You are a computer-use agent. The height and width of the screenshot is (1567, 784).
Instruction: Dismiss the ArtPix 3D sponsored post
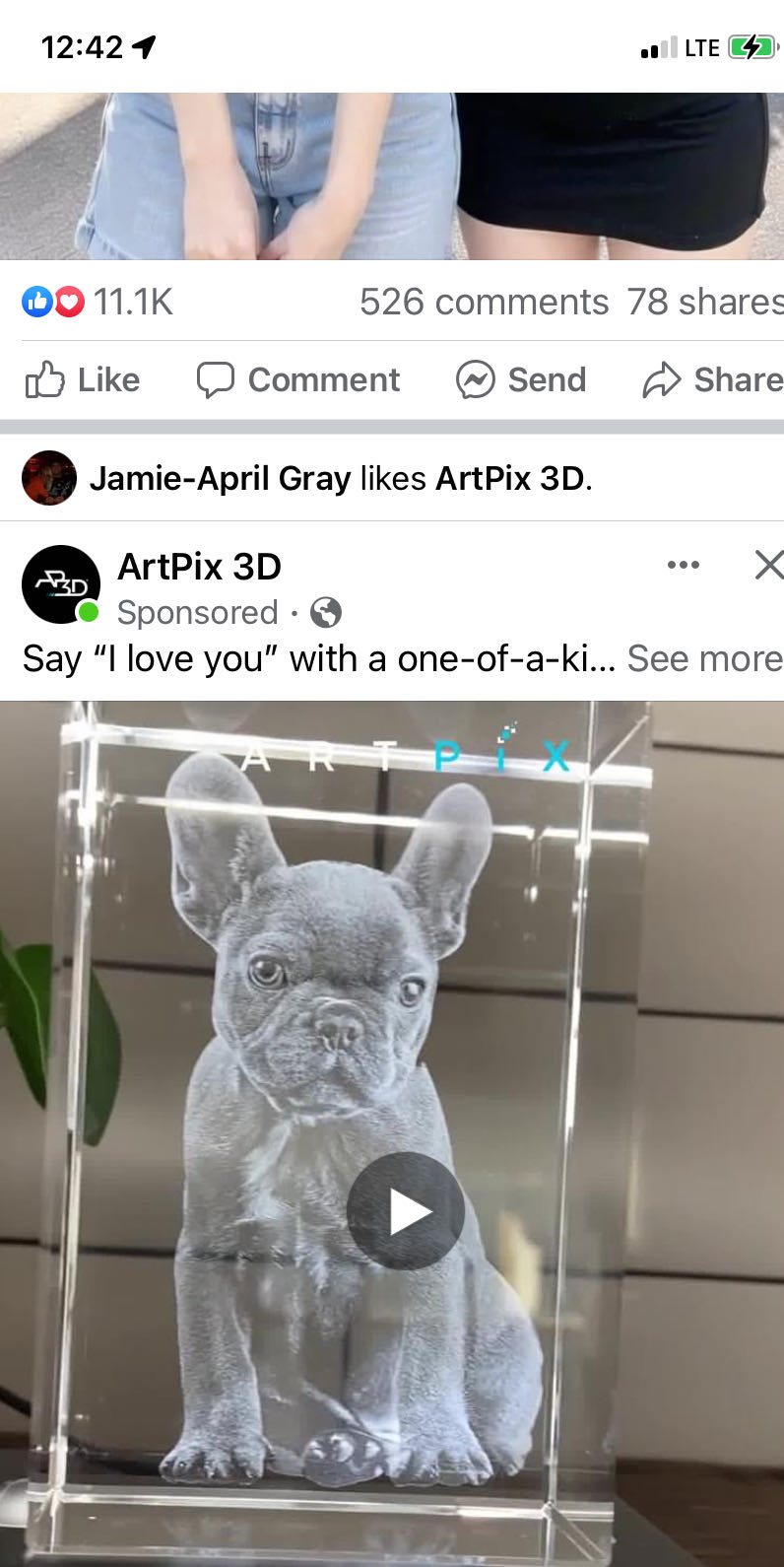tap(767, 565)
